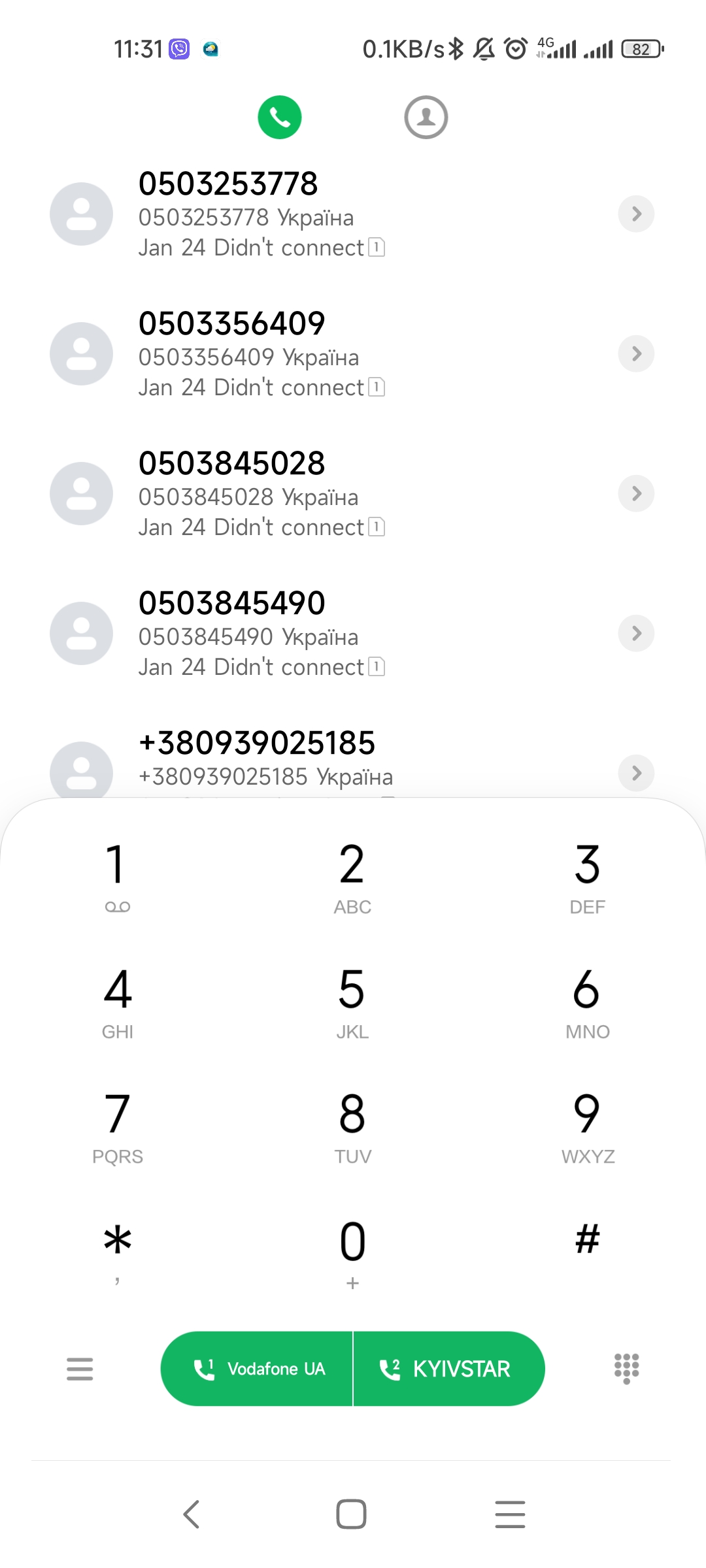Tap the 5 JKL key
The height and width of the screenshot is (1568, 706).
(x=352, y=1001)
